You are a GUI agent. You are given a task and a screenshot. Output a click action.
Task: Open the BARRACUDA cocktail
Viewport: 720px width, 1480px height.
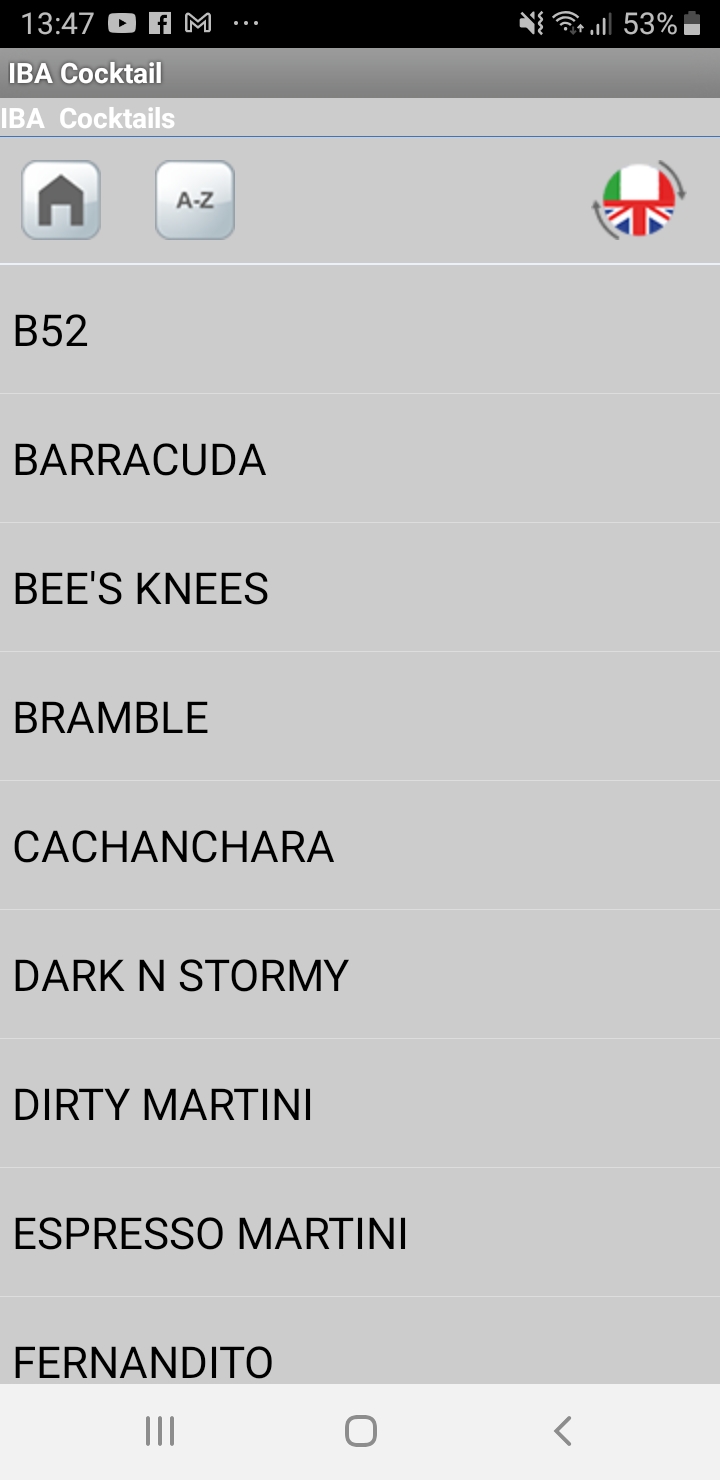[x=360, y=460]
